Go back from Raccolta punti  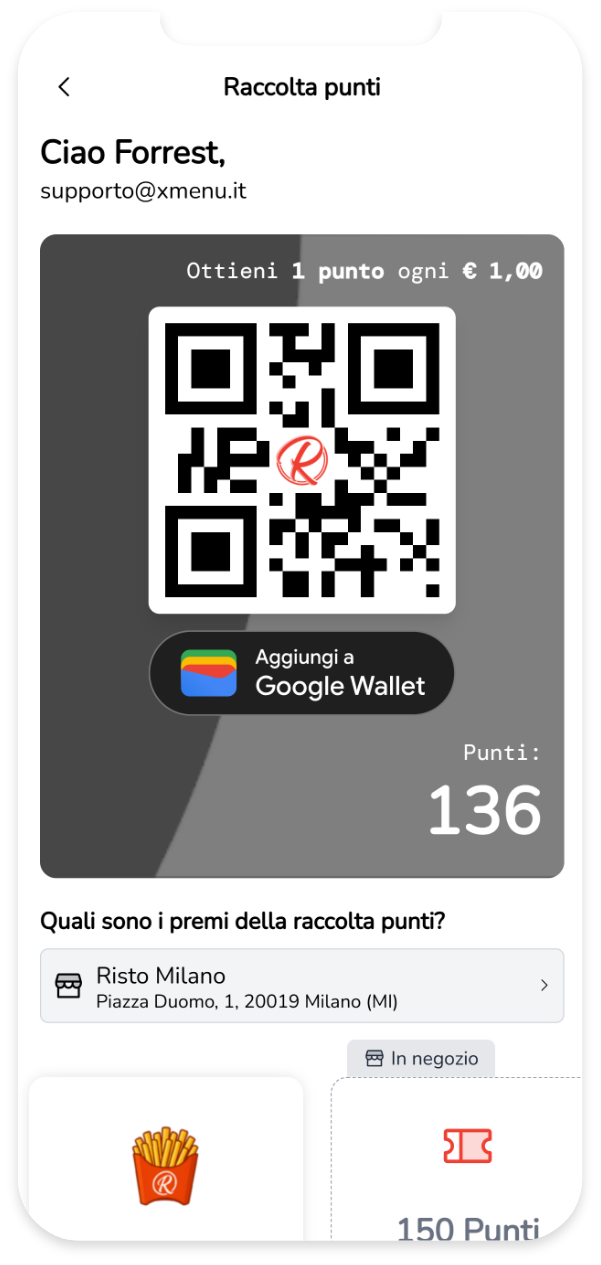tap(64, 87)
